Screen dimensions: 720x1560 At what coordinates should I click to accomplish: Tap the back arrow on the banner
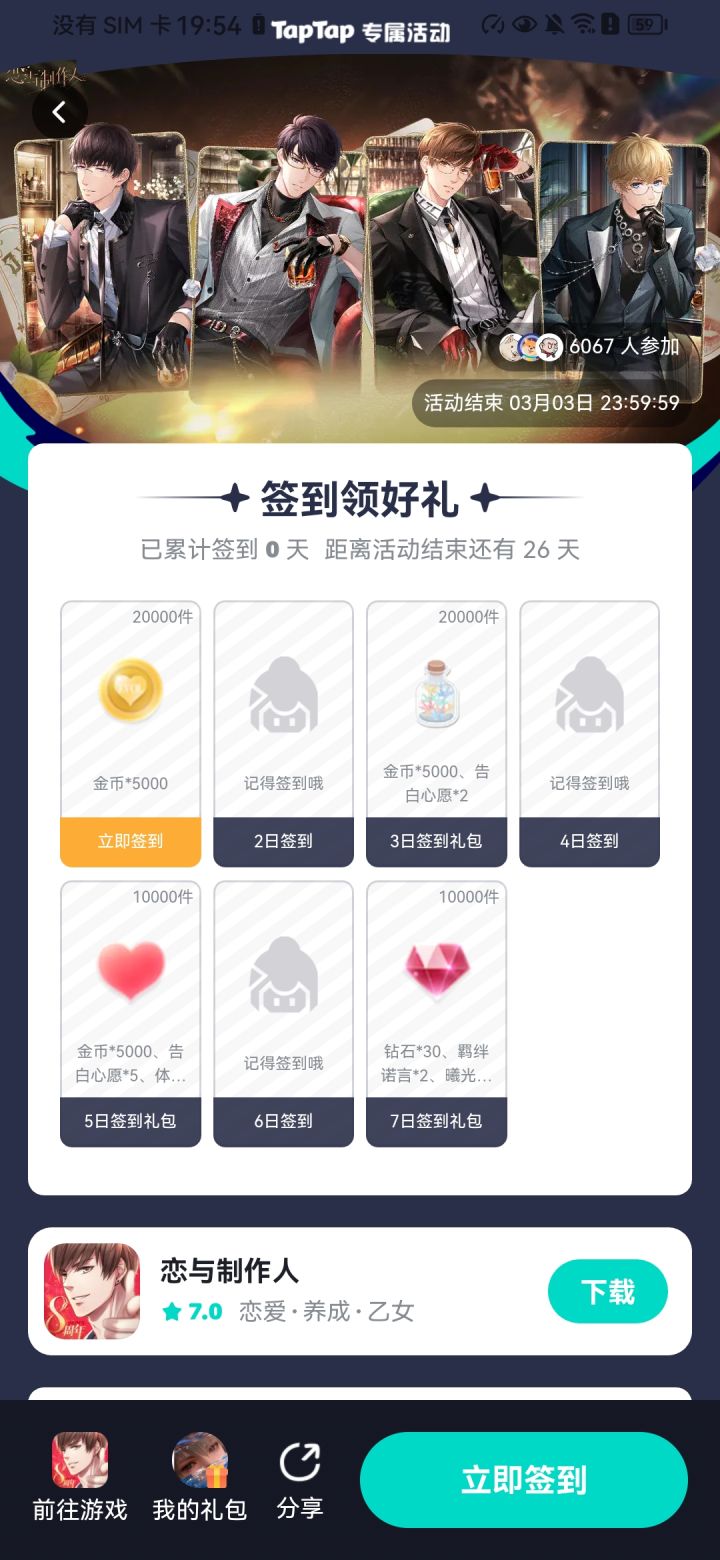point(60,112)
